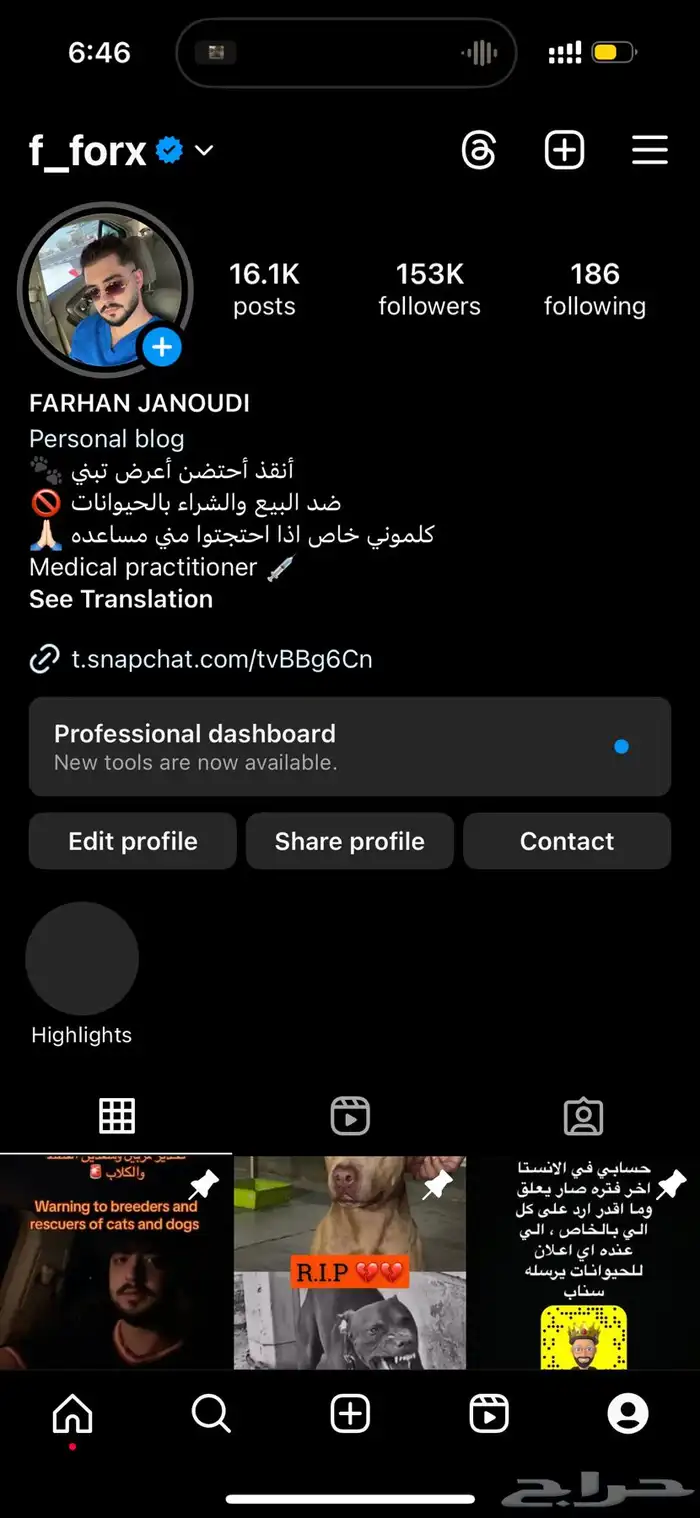Open the Highlights circle

coord(82,959)
